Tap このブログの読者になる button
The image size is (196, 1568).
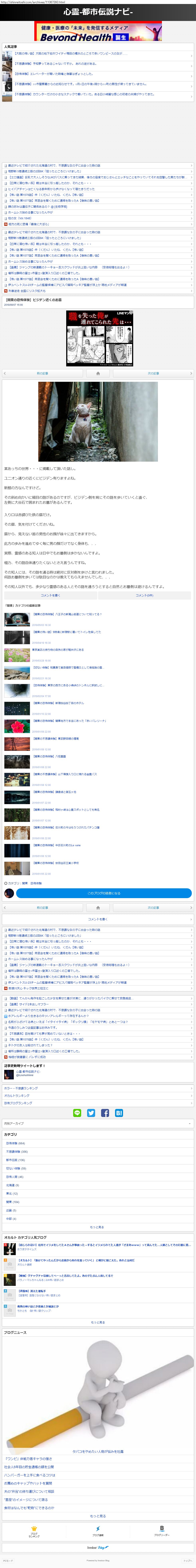pos(103,893)
